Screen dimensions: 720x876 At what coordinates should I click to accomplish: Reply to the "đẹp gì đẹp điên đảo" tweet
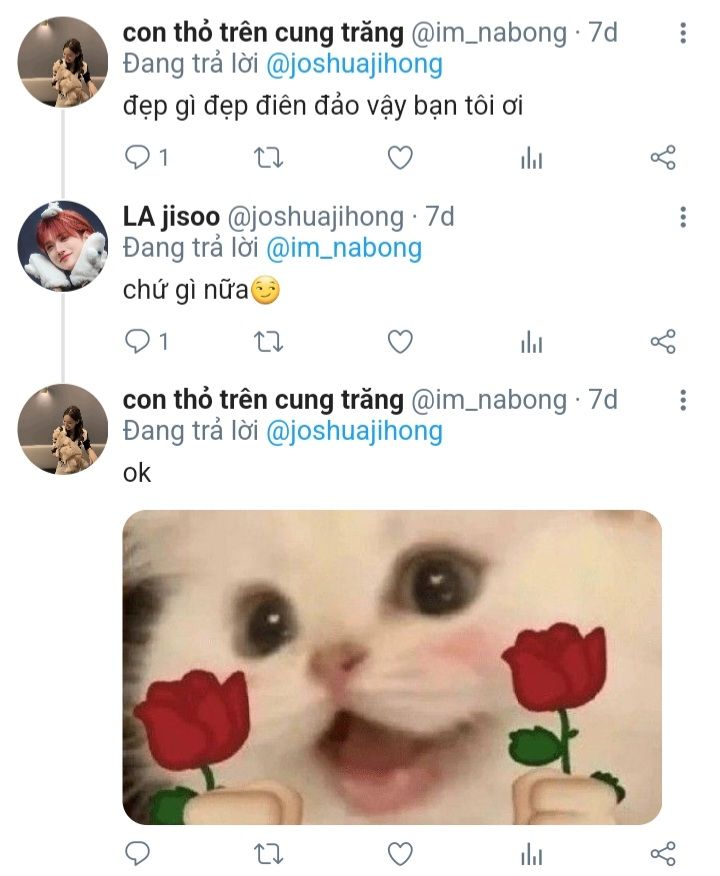click(138, 158)
